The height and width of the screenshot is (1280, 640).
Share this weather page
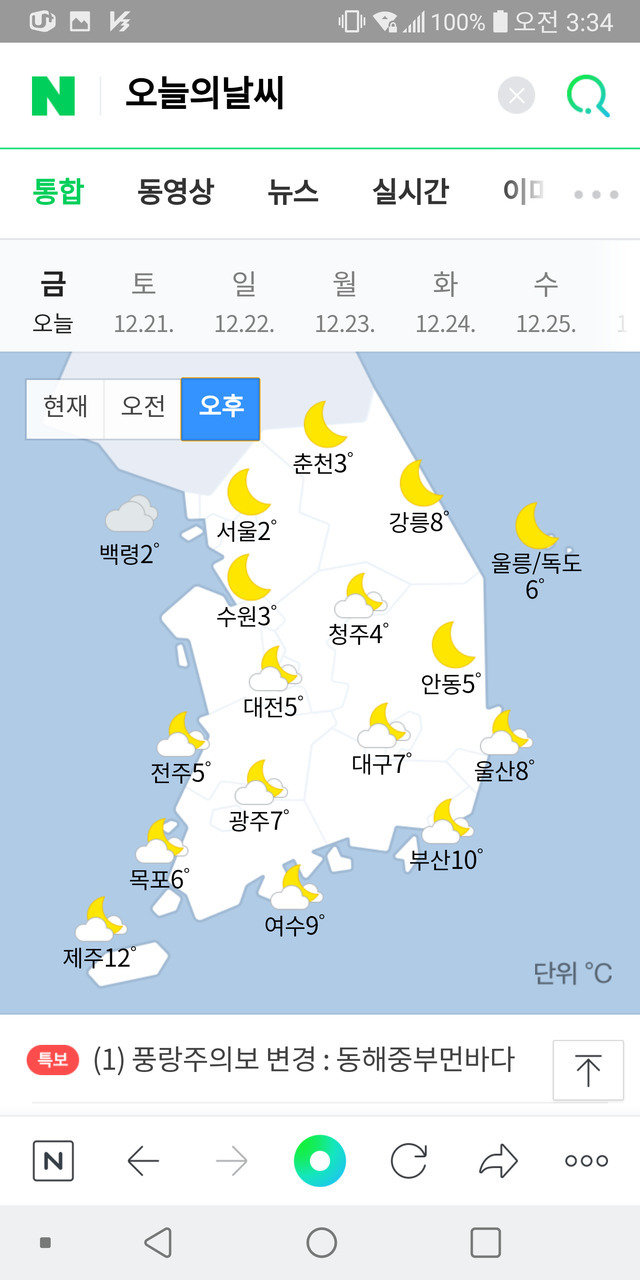[498, 1161]
